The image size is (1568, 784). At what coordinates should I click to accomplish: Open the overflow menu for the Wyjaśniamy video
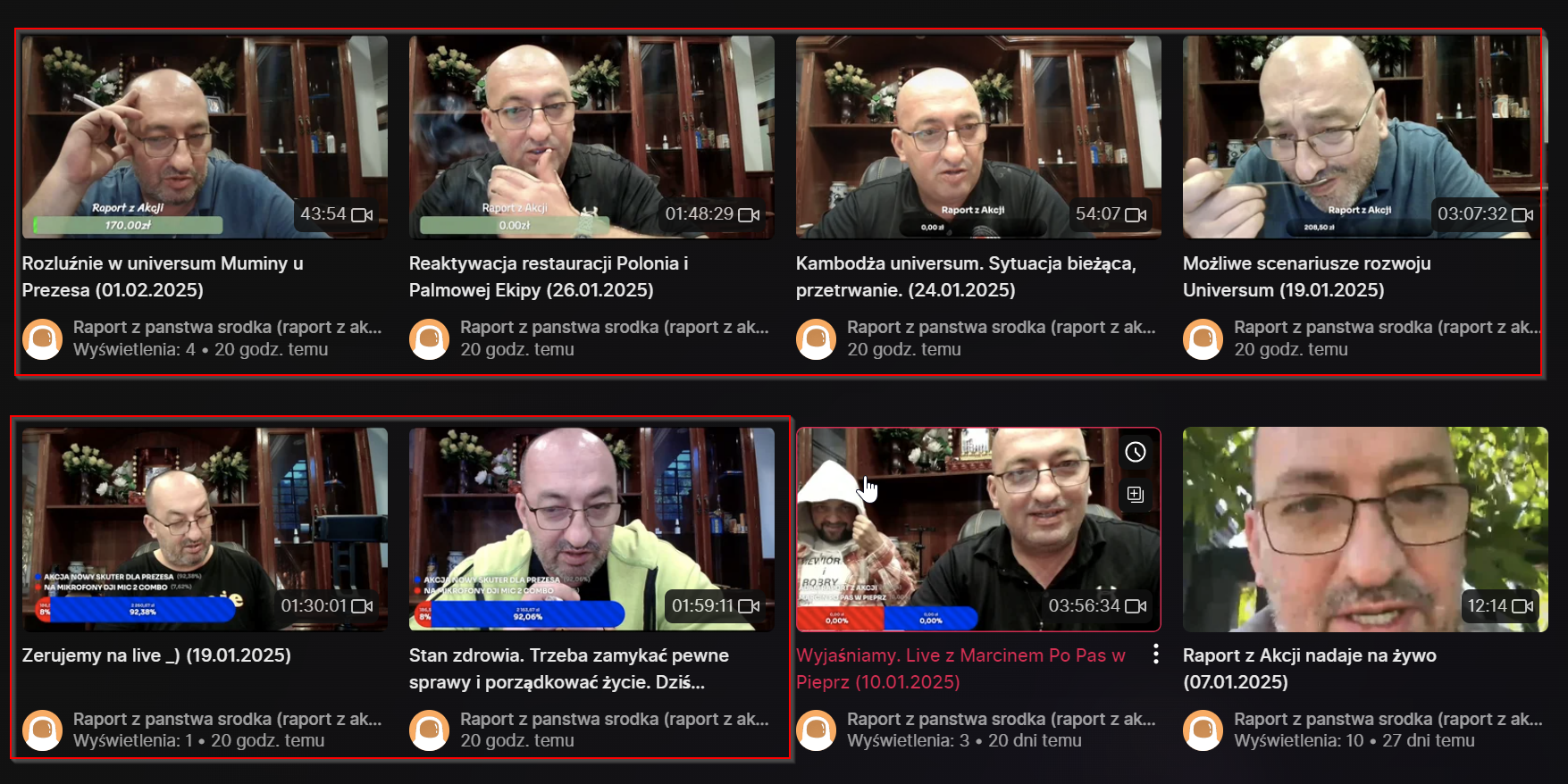(x=1155, y=655)
